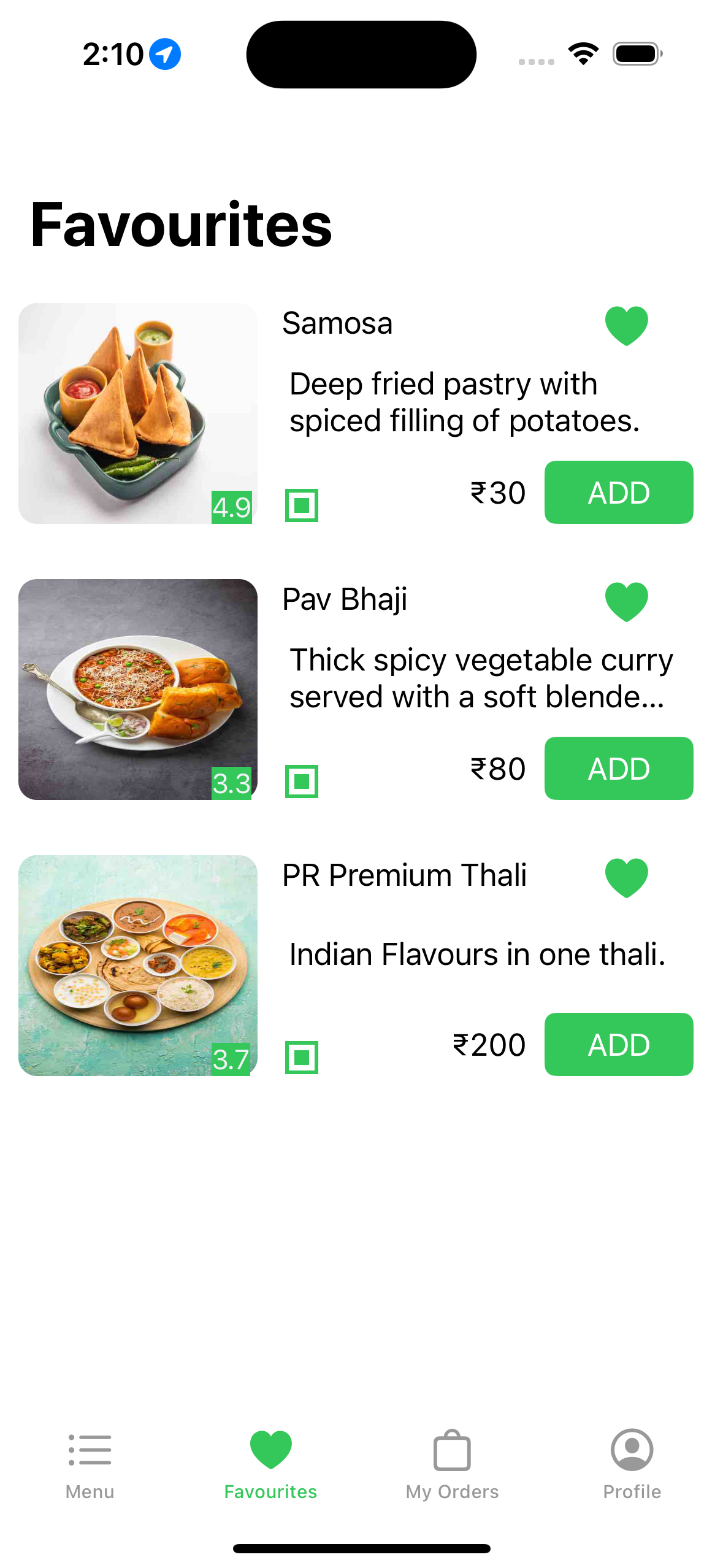Add Pav Bhaji to the cart
Viewport: 723px width, 1568px height.
(x=618, y=769)
